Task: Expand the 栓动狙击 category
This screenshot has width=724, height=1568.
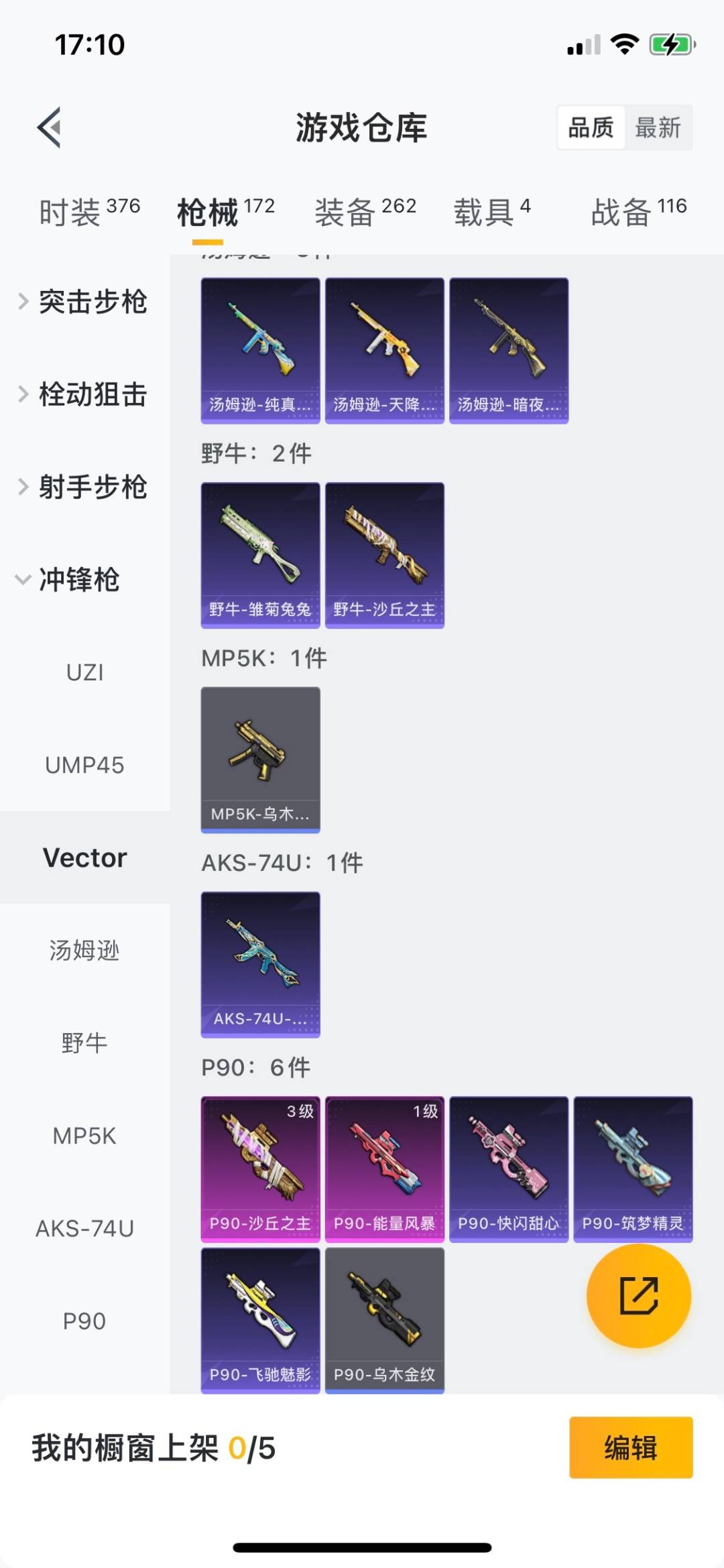Action: point(84,394)
